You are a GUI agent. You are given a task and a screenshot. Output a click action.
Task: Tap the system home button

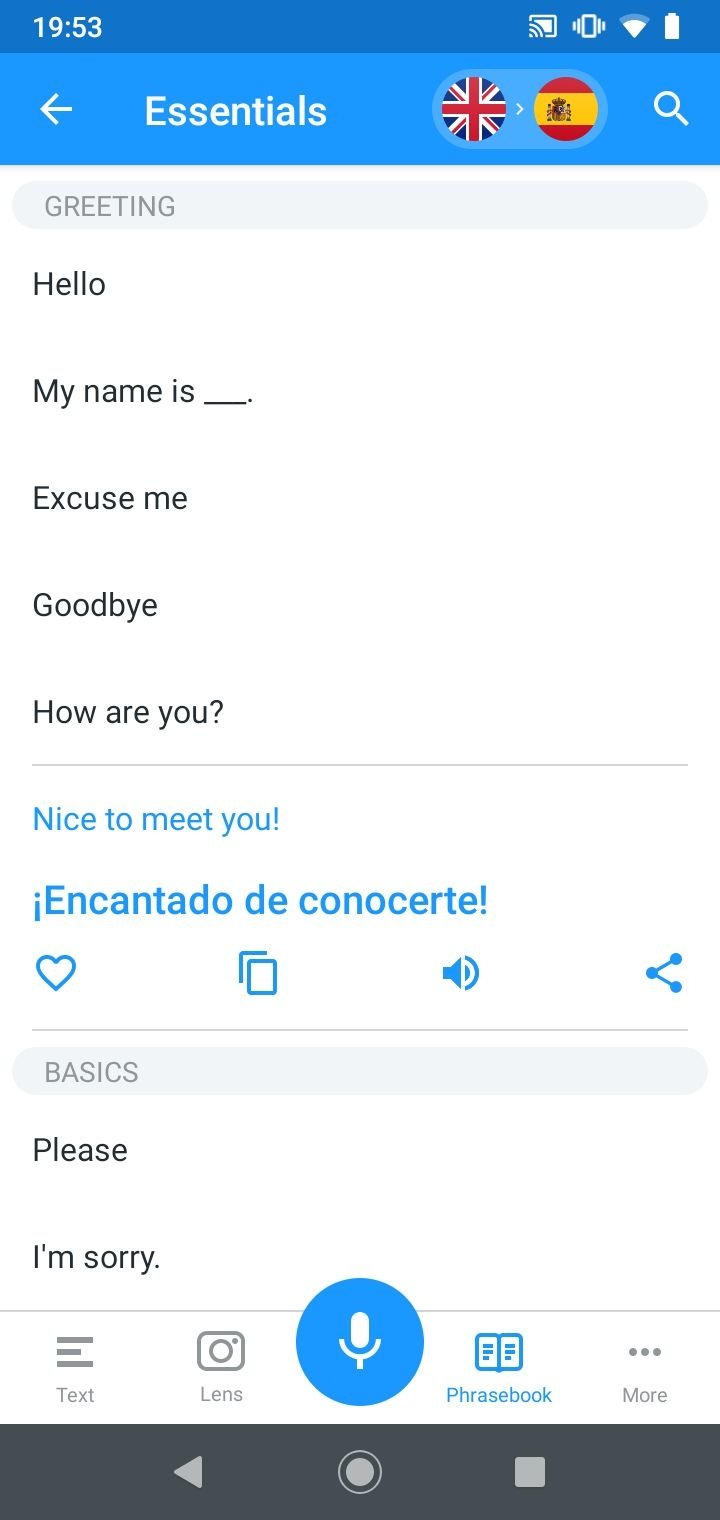click(x=360, y=1472)
